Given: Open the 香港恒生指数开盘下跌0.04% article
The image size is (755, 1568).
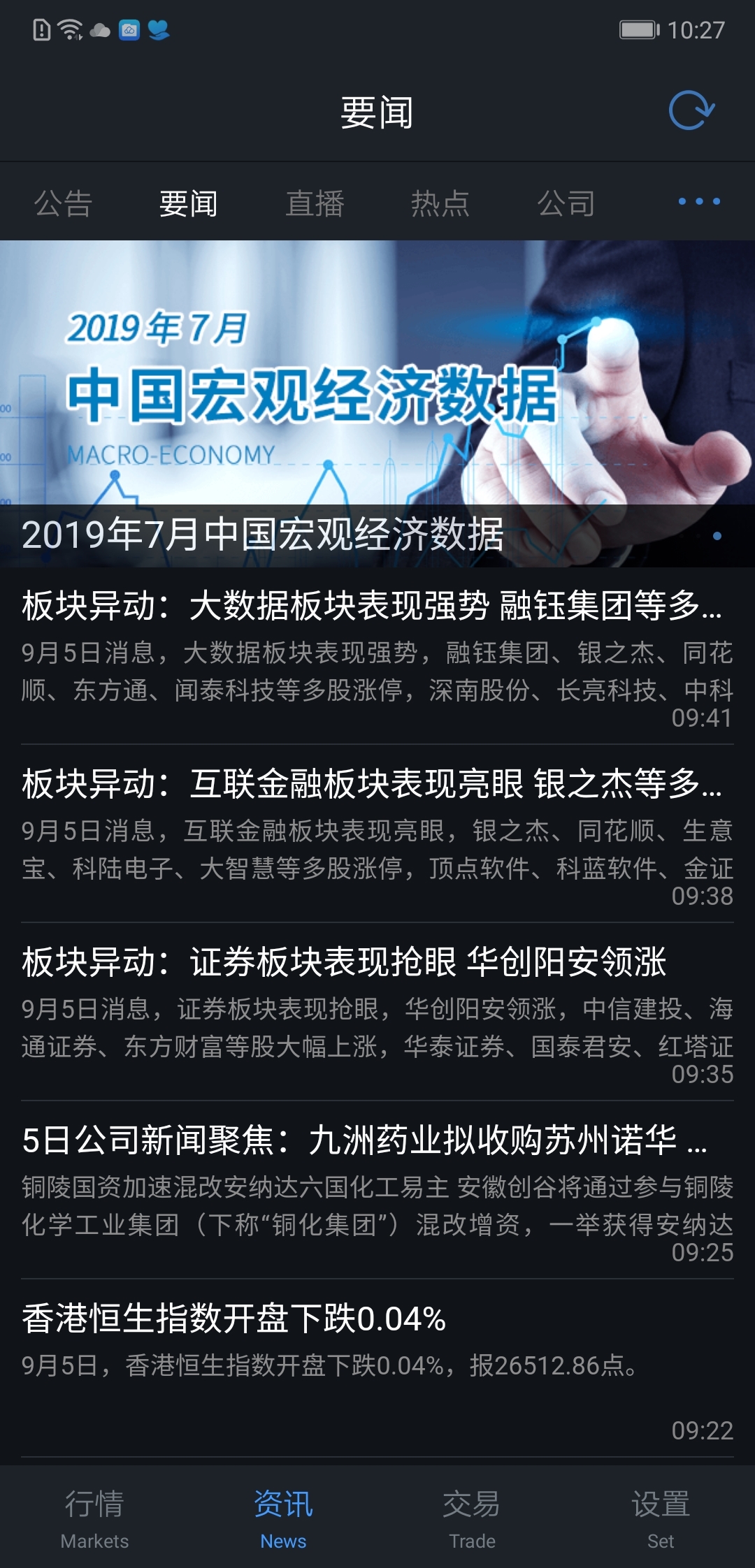Looking at the screenshot, I should coord(377,1369).
